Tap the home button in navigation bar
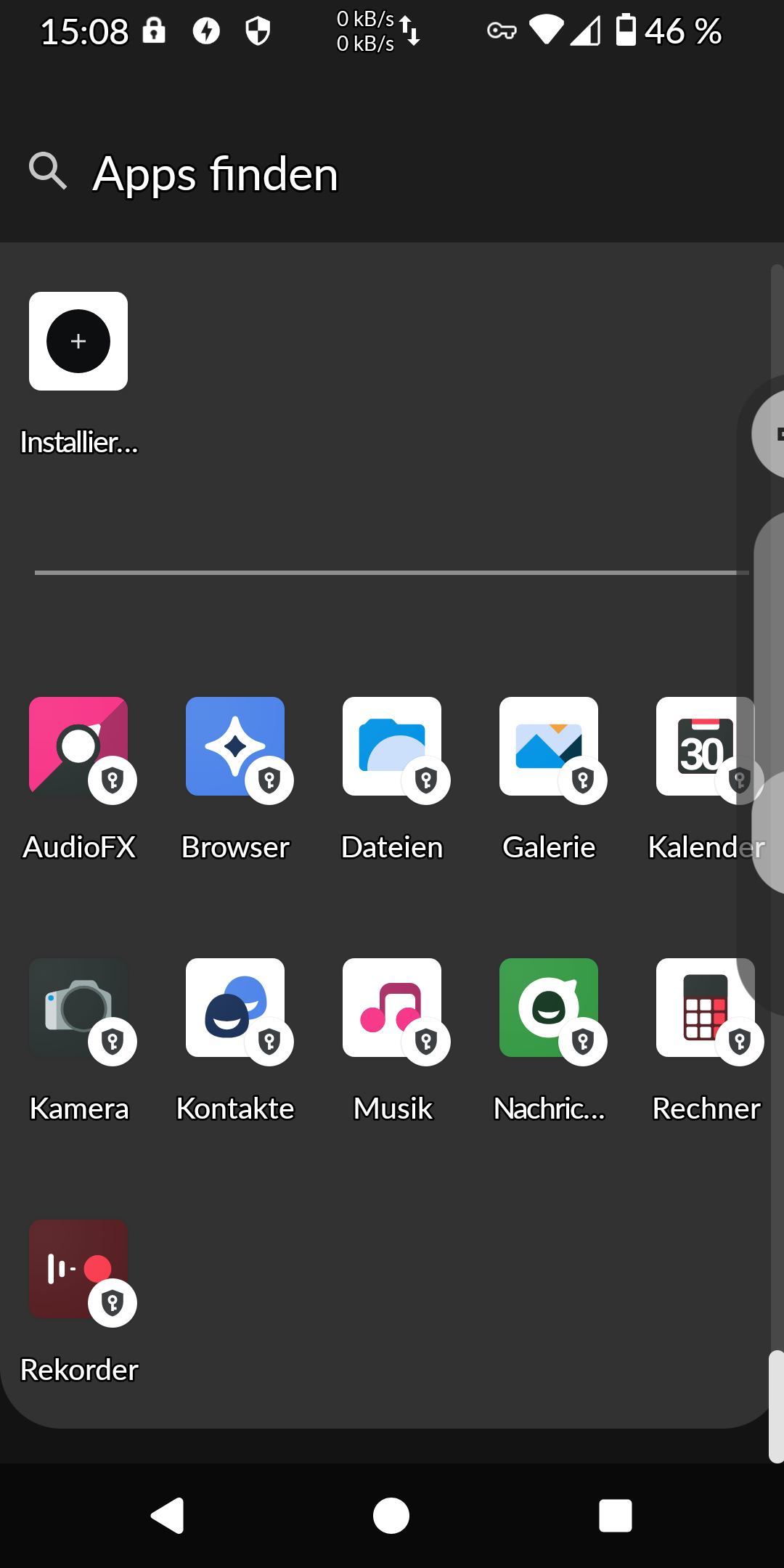This screenshot has width=784, height=1568. pyautogui.click(x=391, y=1516)
